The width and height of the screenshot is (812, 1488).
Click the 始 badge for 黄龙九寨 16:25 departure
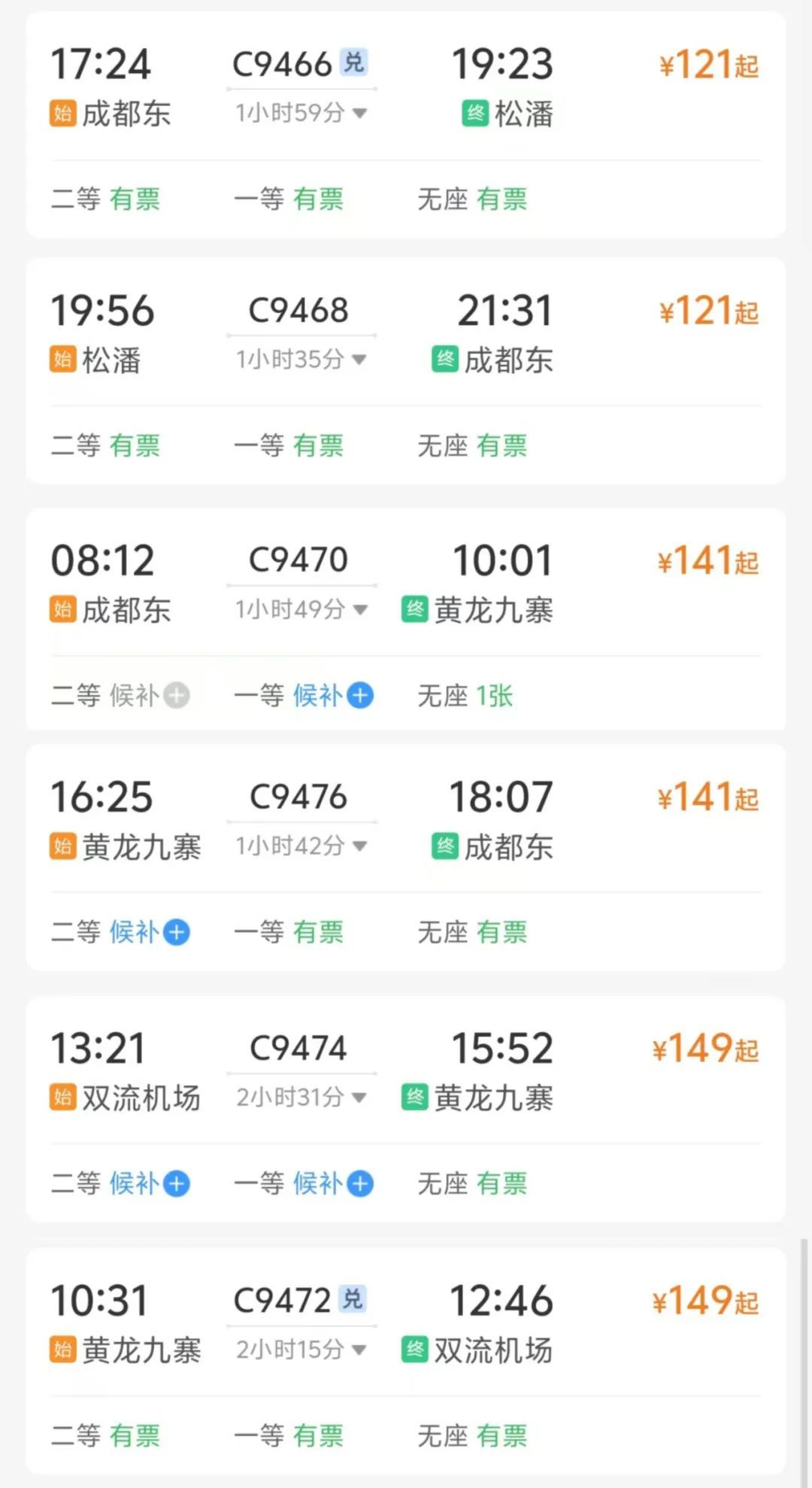pyautogui.click(x=62, y=847)
